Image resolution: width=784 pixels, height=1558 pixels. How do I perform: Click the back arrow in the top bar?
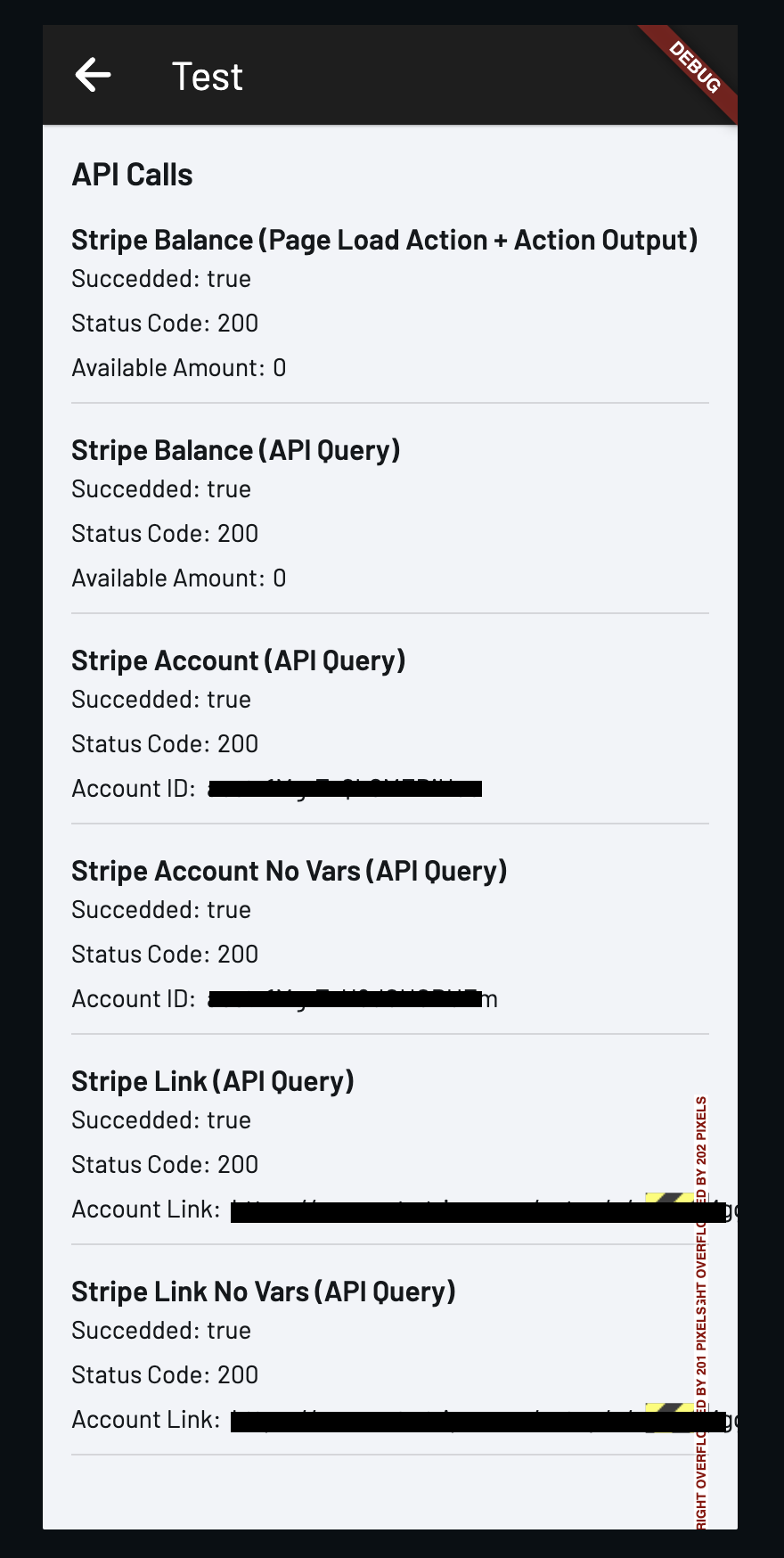93,75
